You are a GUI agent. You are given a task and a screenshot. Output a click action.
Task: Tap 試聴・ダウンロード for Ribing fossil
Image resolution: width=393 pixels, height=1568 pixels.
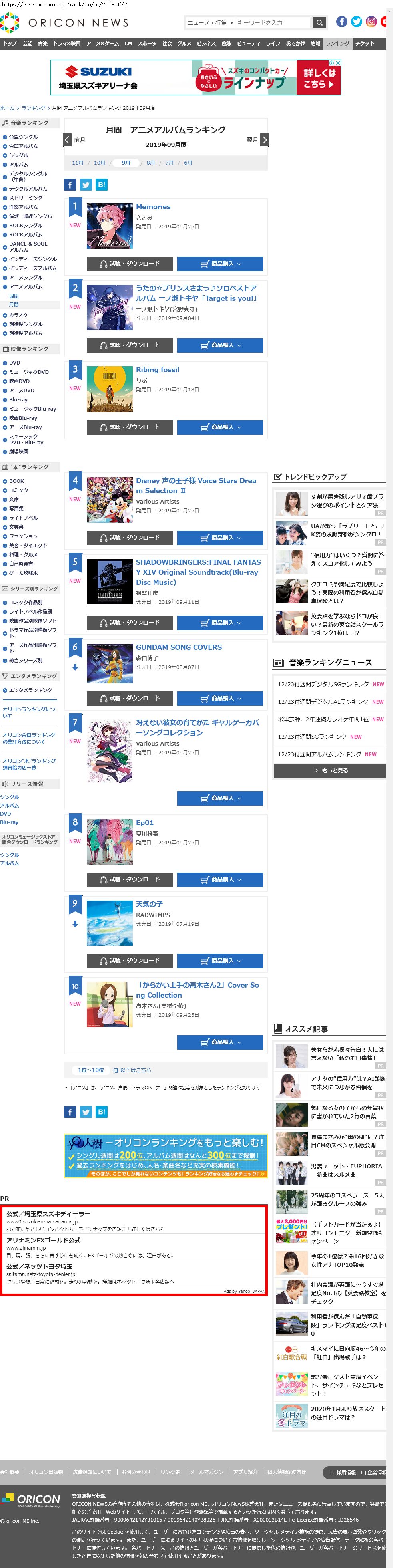tap(129, 427)
